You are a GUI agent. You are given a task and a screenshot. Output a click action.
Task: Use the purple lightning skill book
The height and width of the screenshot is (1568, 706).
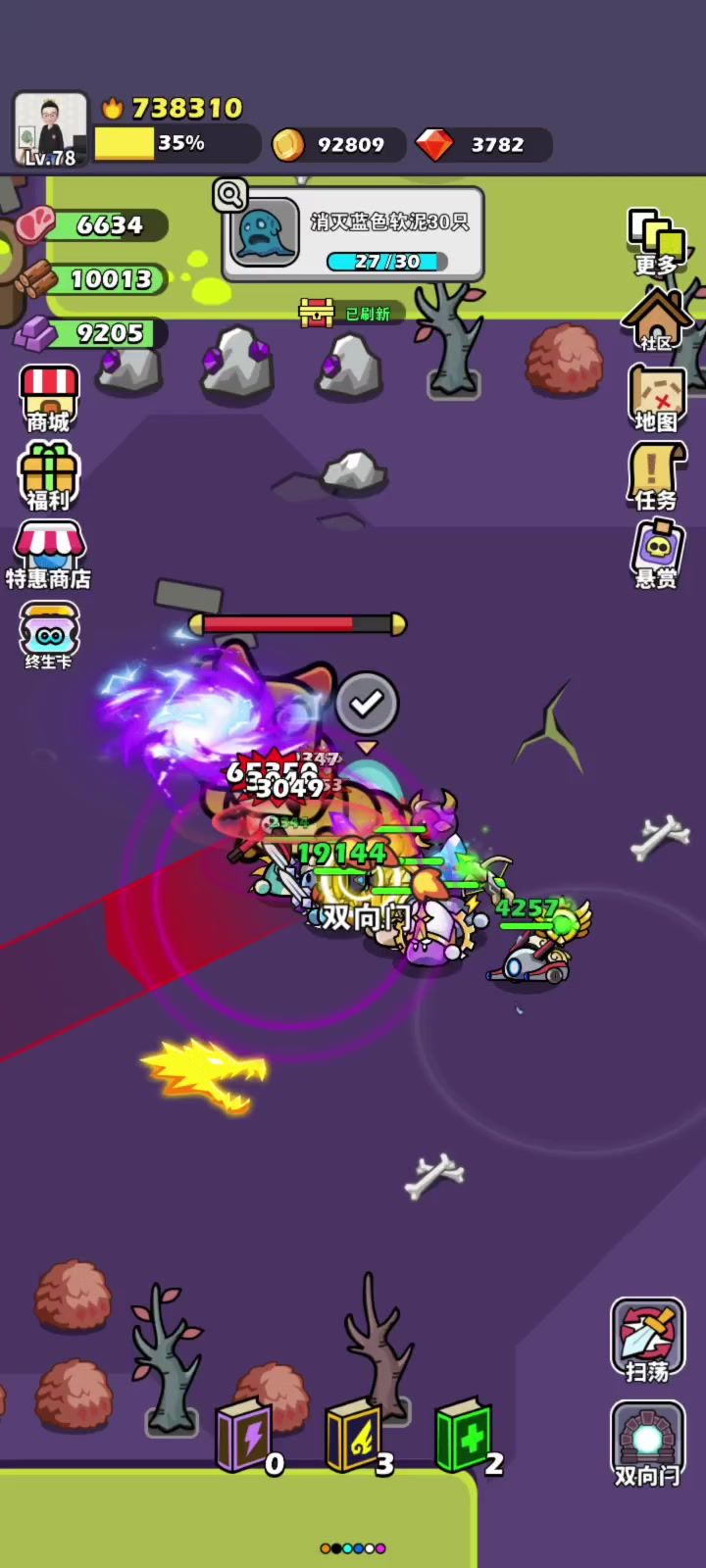tap(245, 1437)
